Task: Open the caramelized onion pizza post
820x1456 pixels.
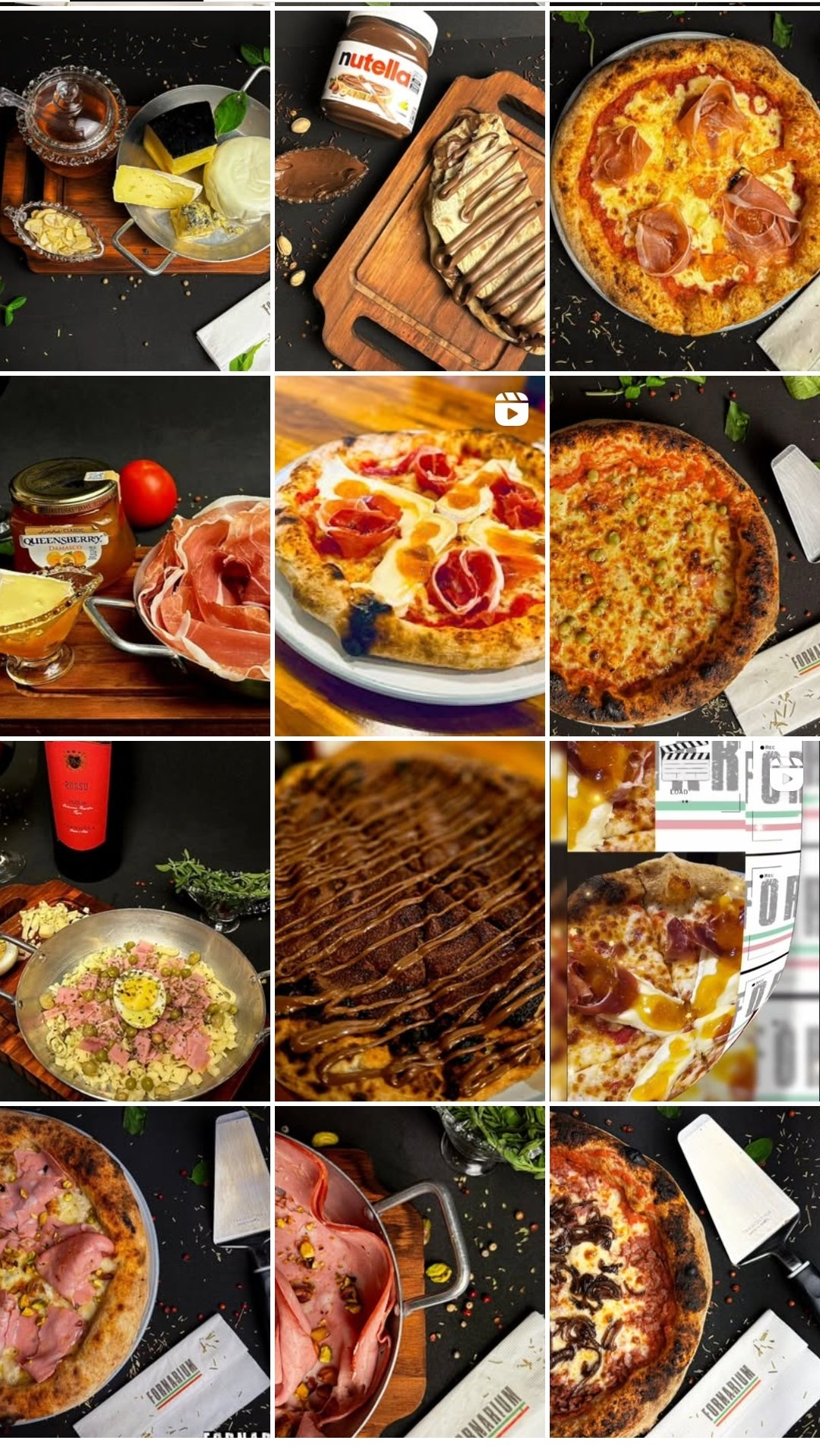Action: click(685, 1272)
